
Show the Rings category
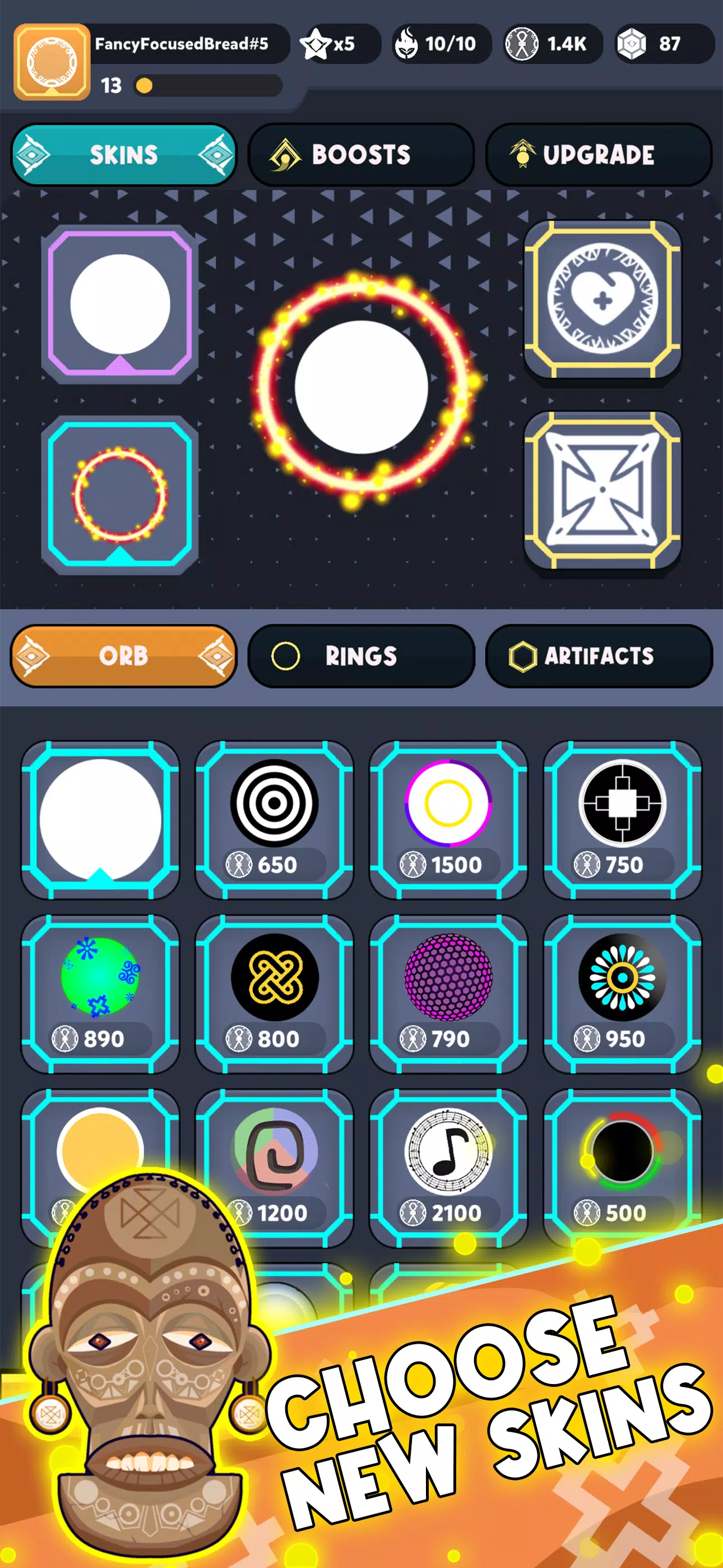pyautogui.click(x=361, y=656)
